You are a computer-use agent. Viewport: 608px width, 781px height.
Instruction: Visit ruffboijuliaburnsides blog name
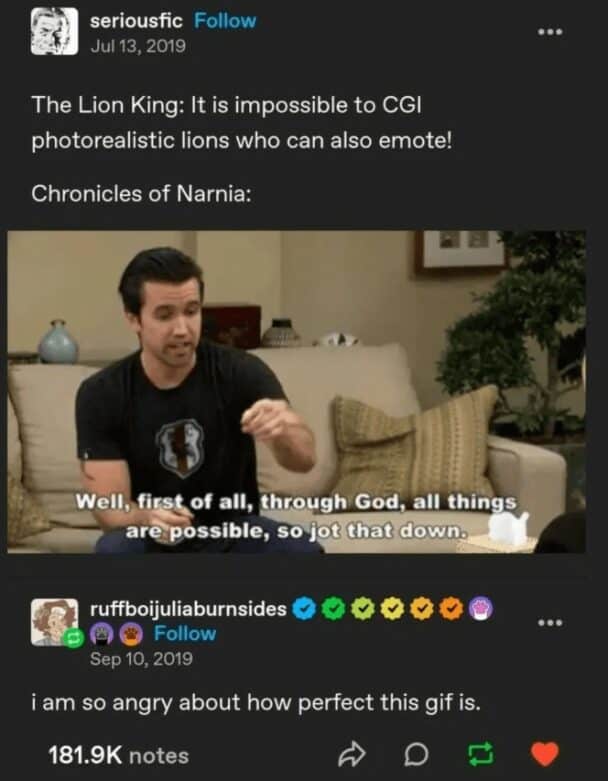(188, 609)
